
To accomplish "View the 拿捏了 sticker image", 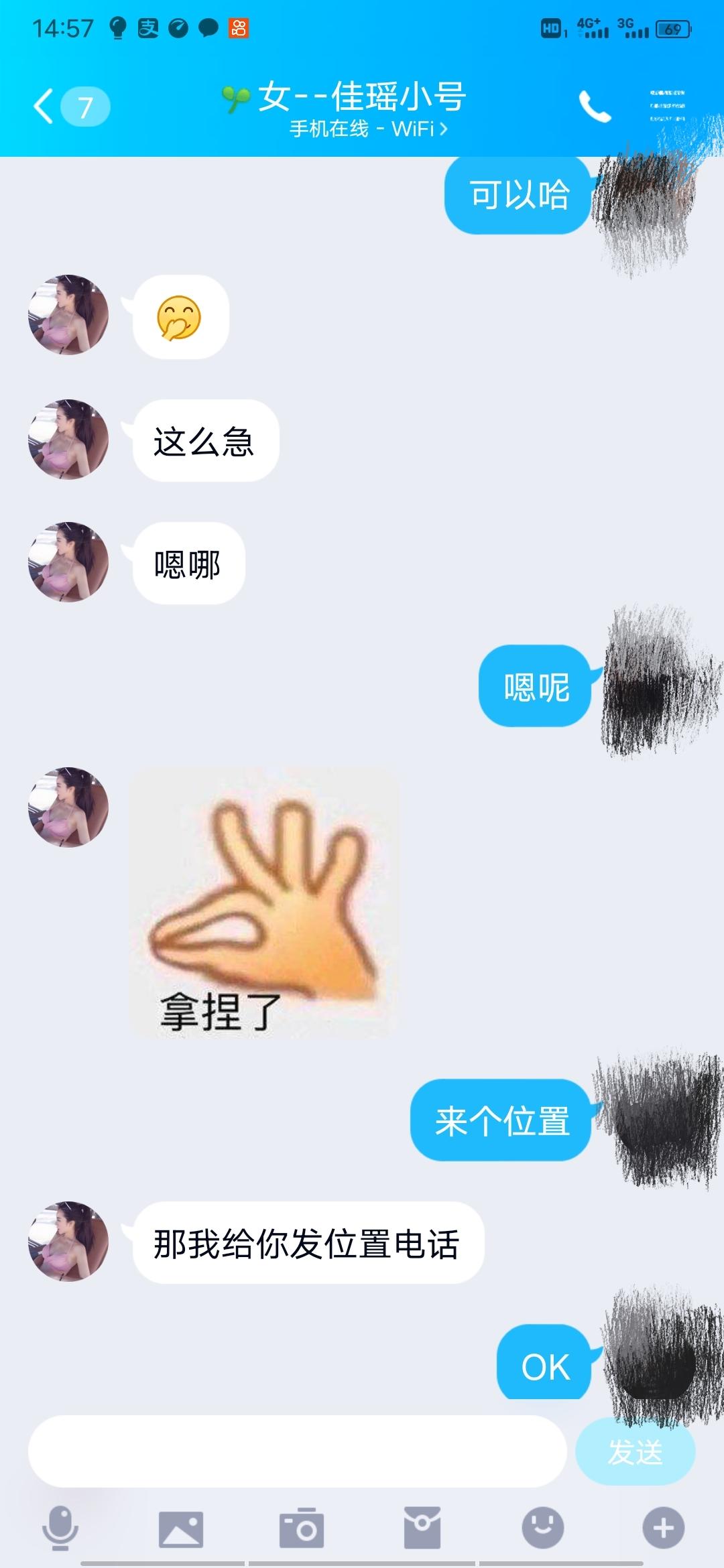I will [263, 902].
